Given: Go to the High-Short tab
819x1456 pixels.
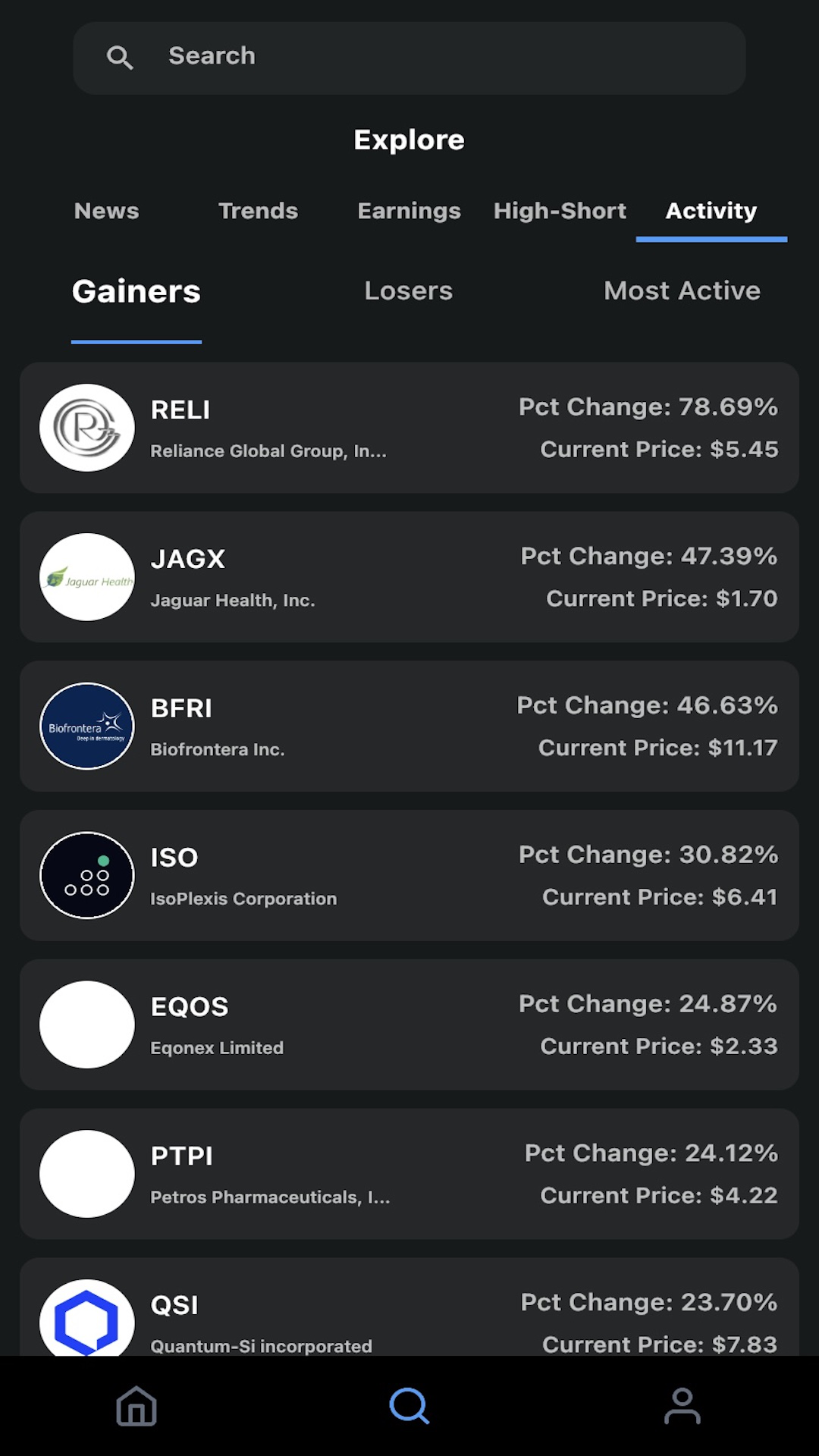Looking at the screenshot, I should [x=560, y=211].
